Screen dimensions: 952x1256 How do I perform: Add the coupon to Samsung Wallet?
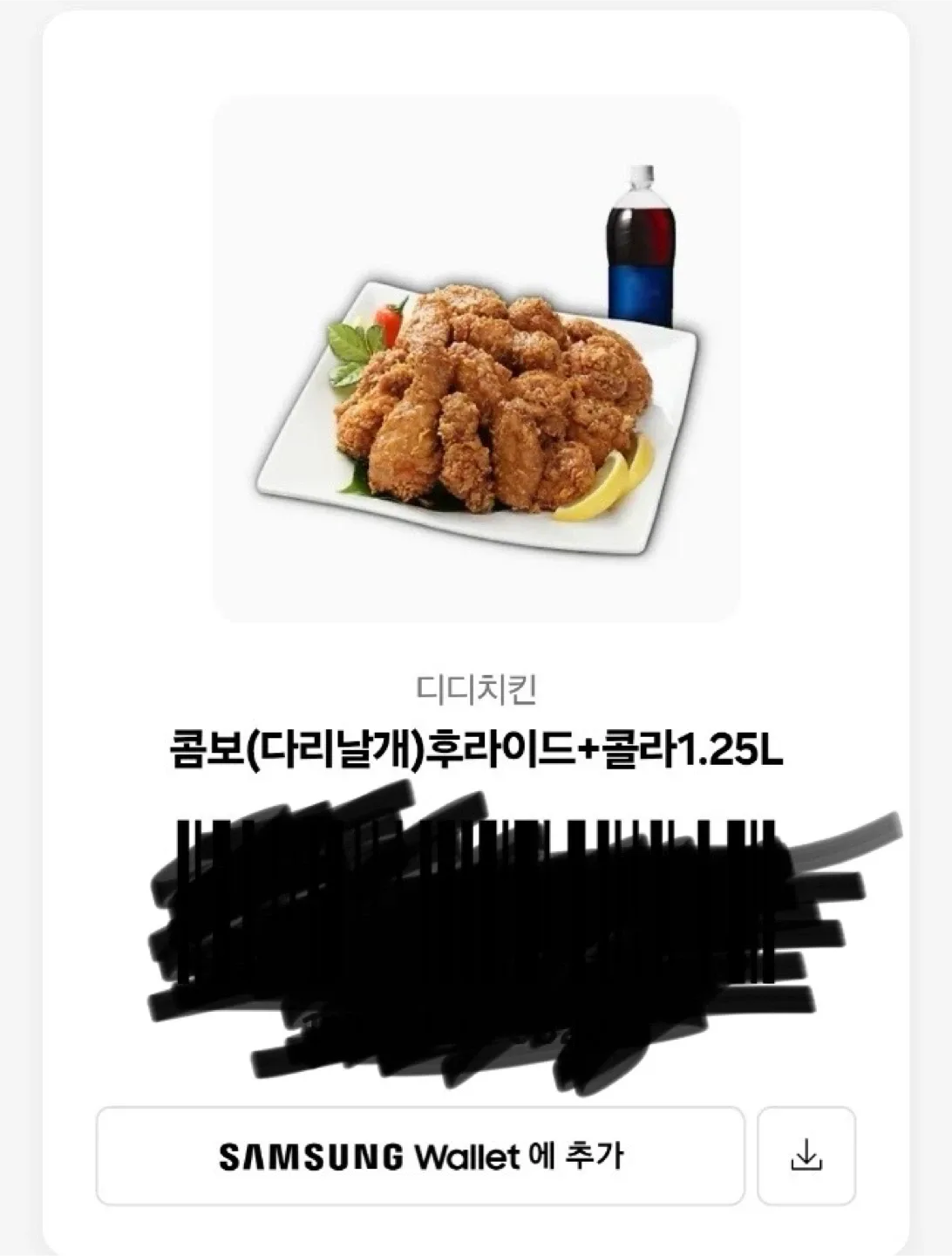pyautogui.click(x=420, y=1157)
